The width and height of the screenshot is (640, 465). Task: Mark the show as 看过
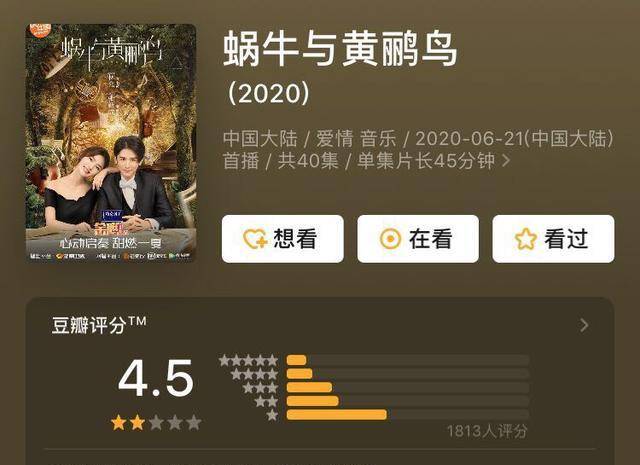553,239
